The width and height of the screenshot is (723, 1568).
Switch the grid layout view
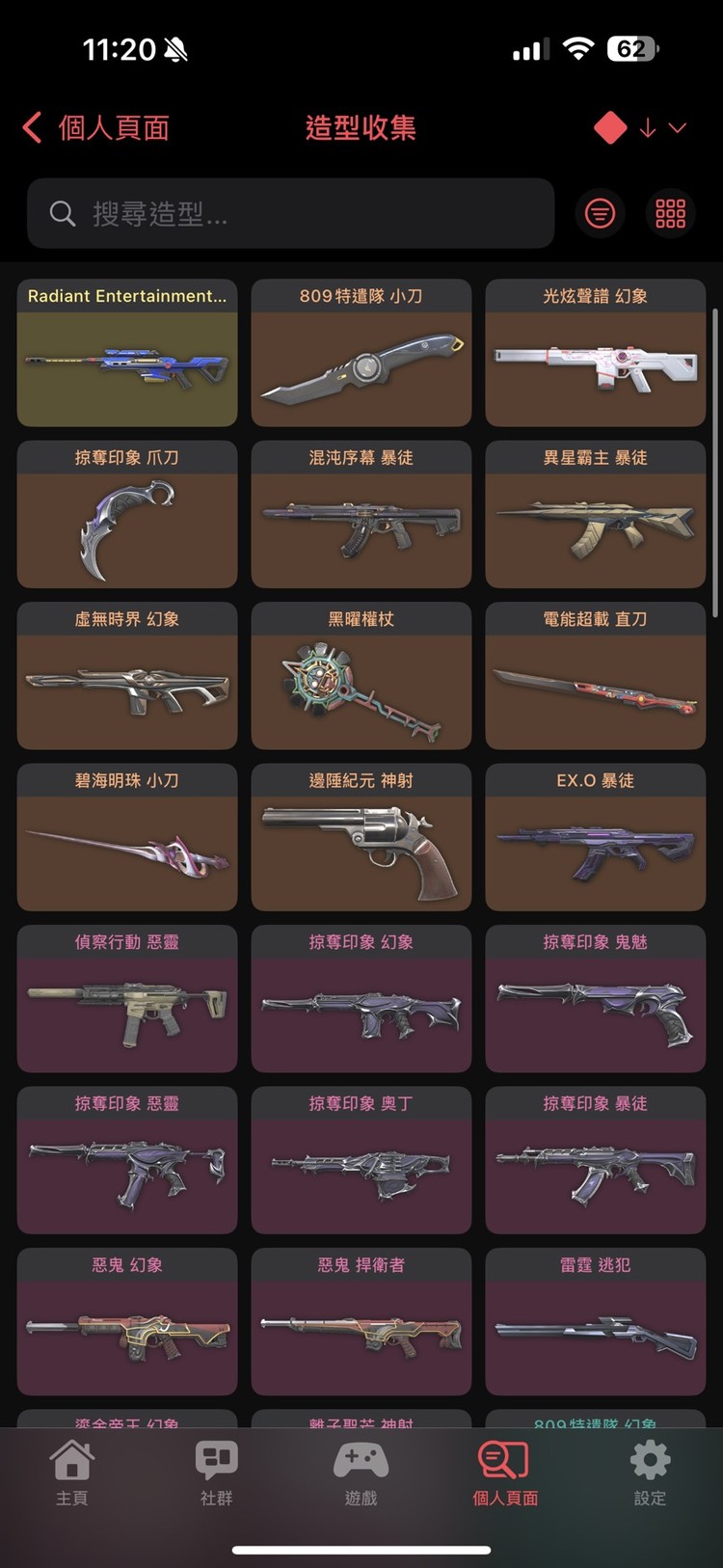point(670,213)
